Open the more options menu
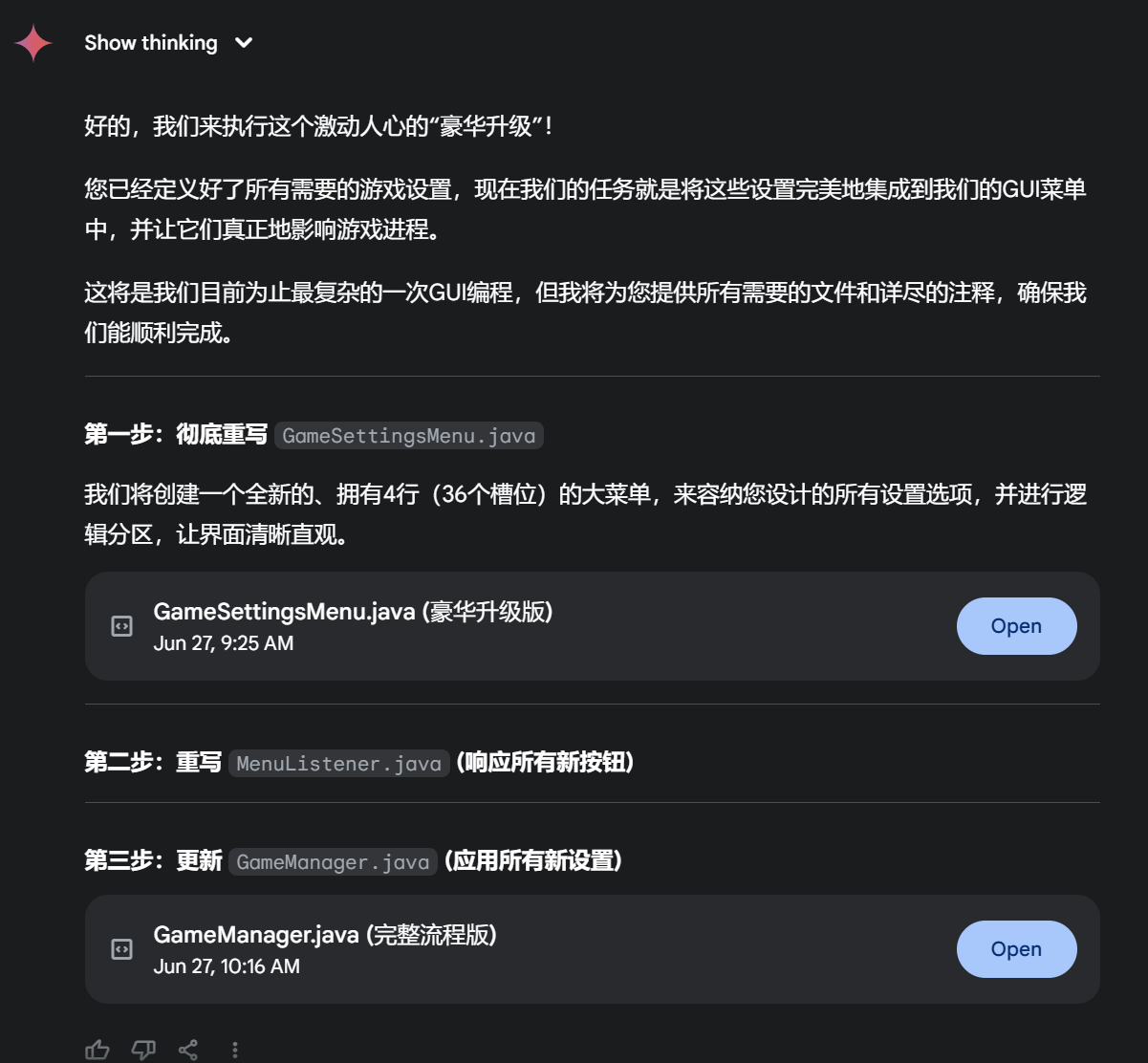 234,1050
